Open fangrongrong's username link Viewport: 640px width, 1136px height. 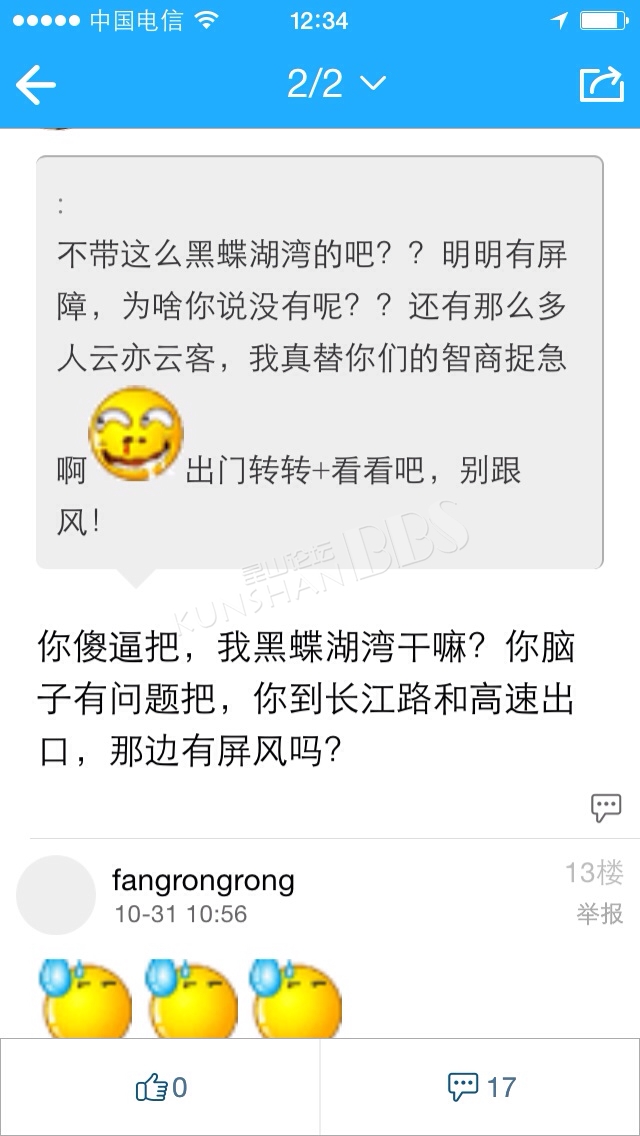point(204,881)
